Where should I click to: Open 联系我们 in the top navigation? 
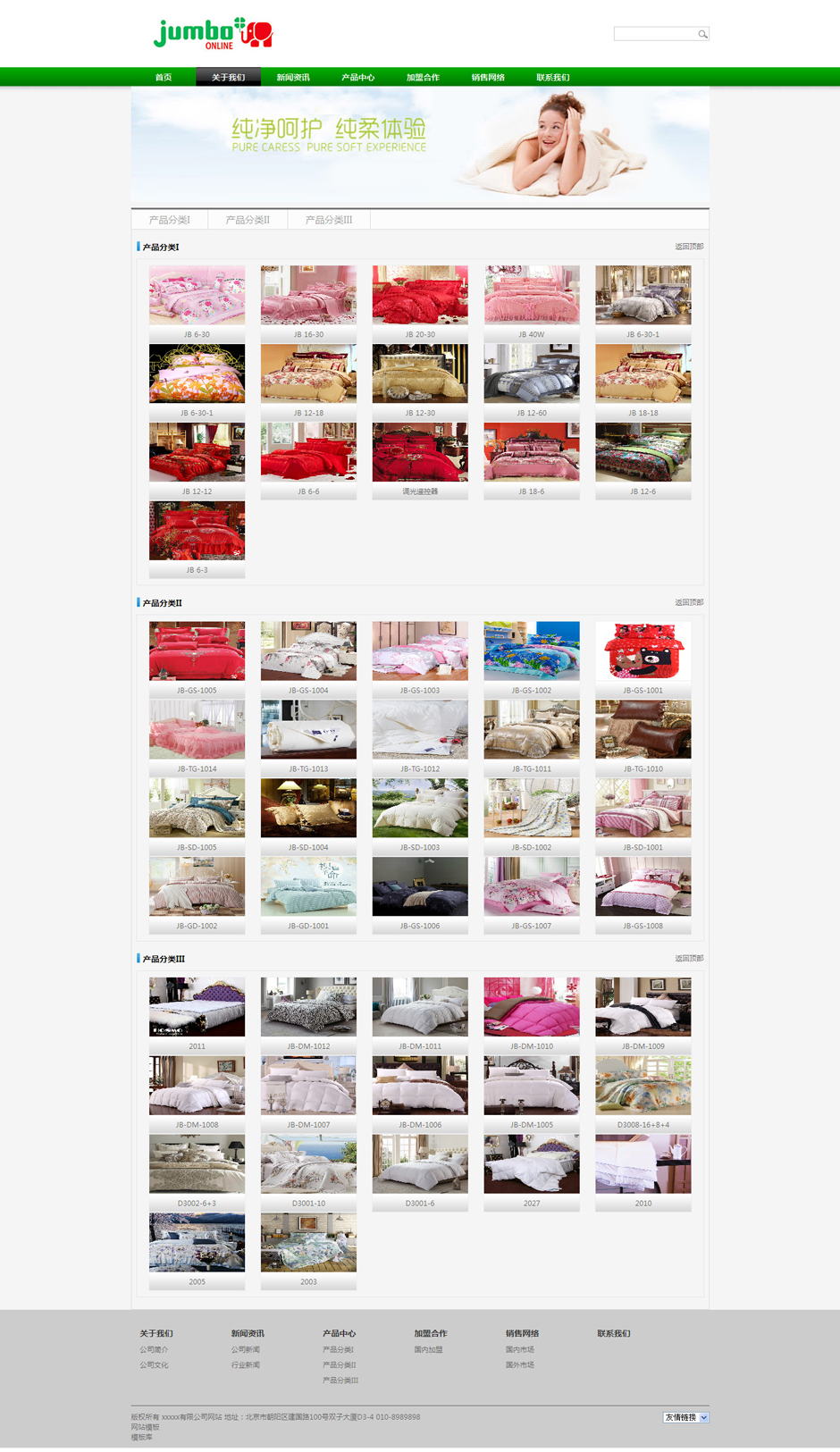(552, 78)
